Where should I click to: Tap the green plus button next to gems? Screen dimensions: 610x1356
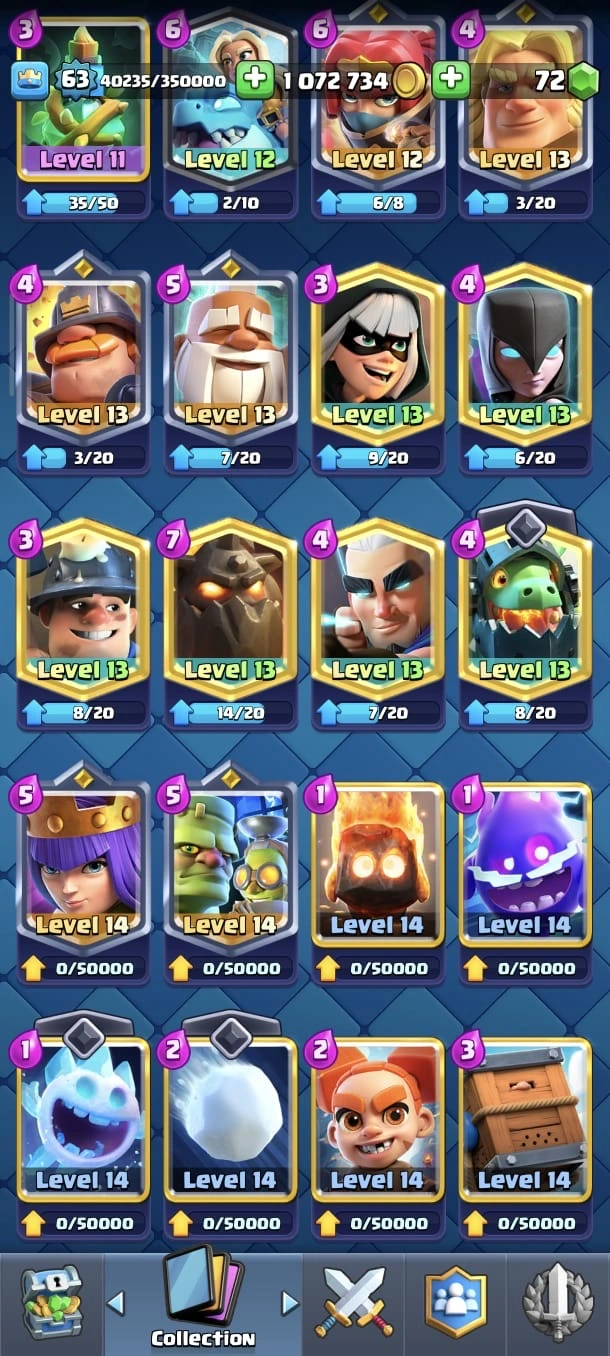pyautogui.click(x=452, y=80)
